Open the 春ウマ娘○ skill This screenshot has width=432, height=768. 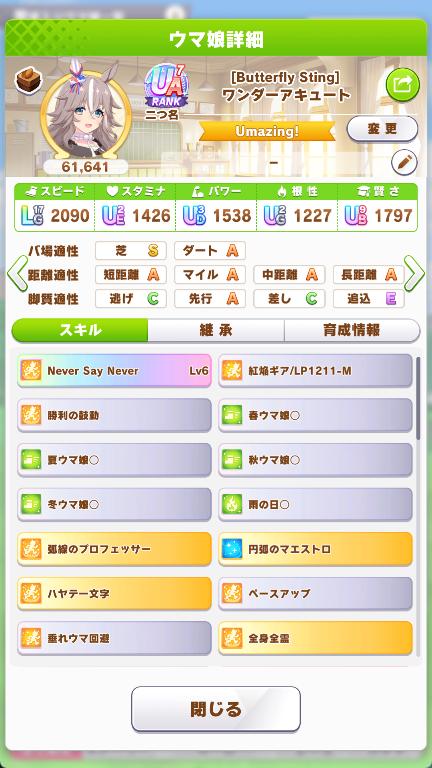315,415
